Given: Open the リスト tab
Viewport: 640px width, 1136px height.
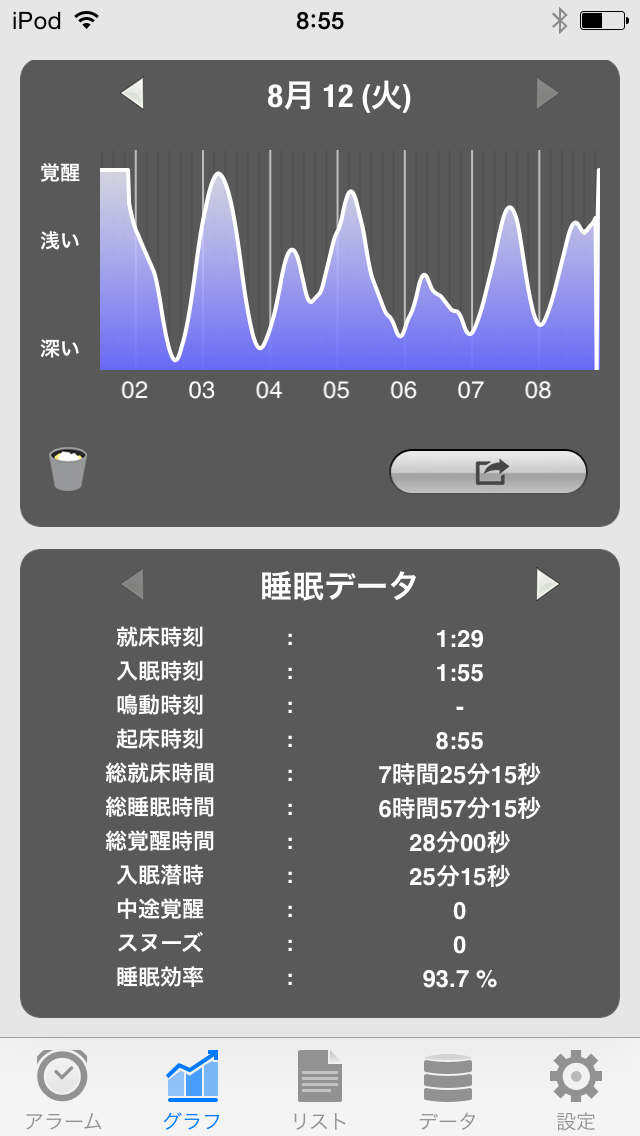Looking at the screenshot, I should click(320, 1089).
